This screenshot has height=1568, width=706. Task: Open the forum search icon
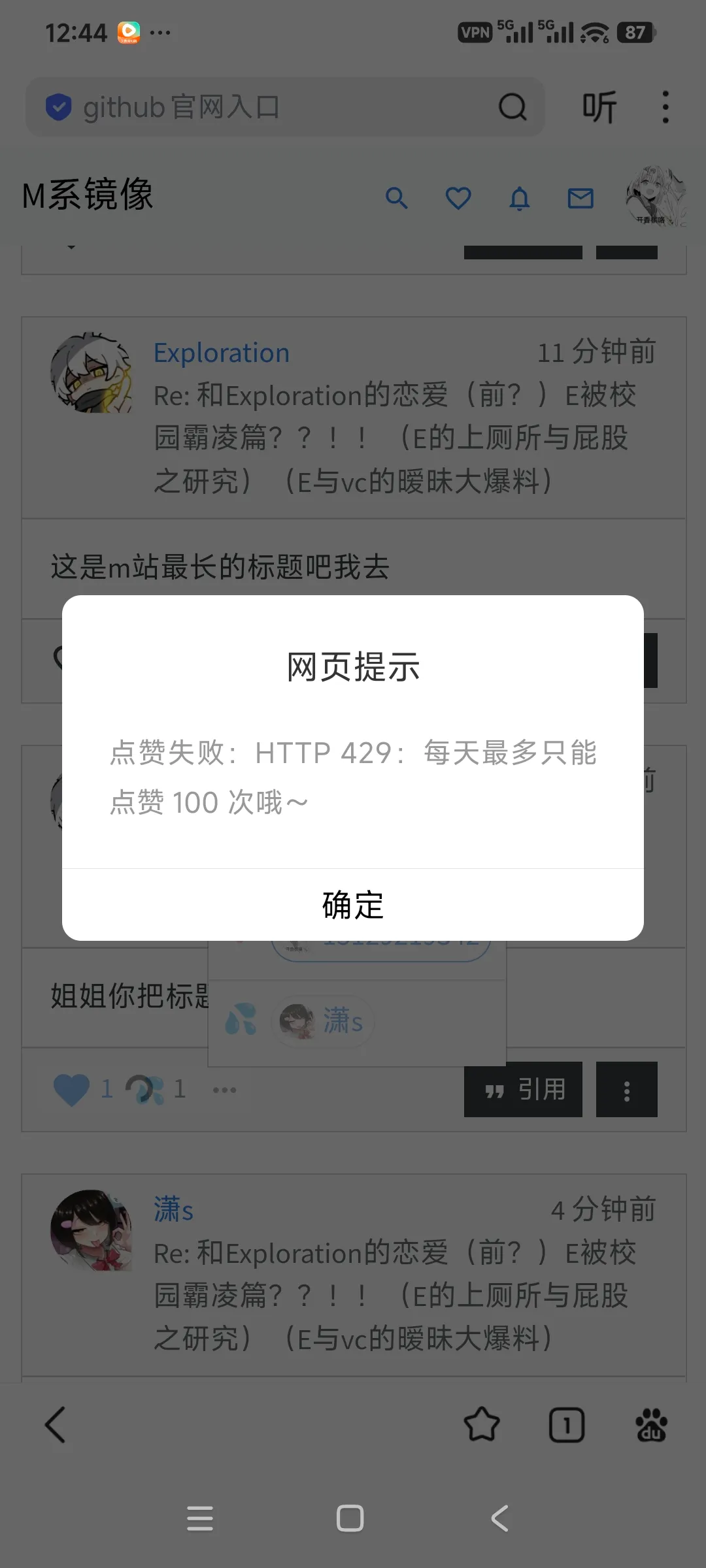(397, 197)
